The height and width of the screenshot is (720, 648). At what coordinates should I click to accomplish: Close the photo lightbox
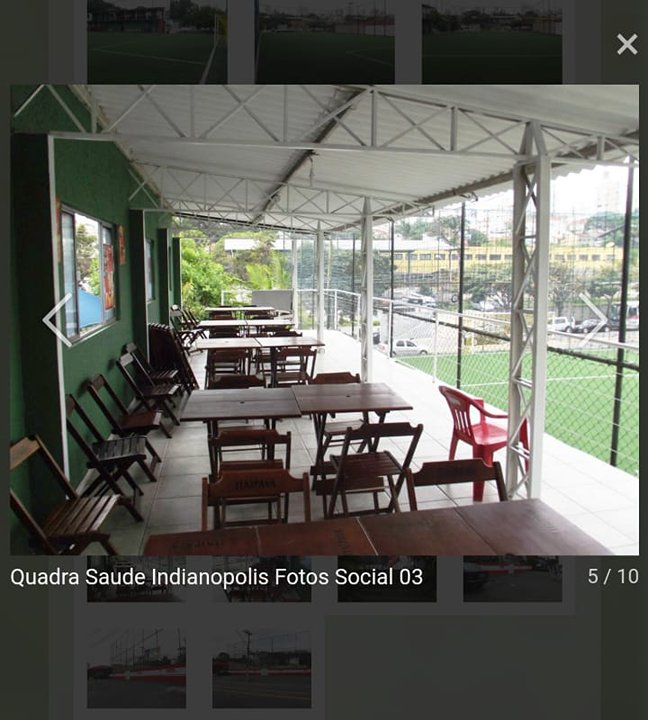click(x=627, y=44)
